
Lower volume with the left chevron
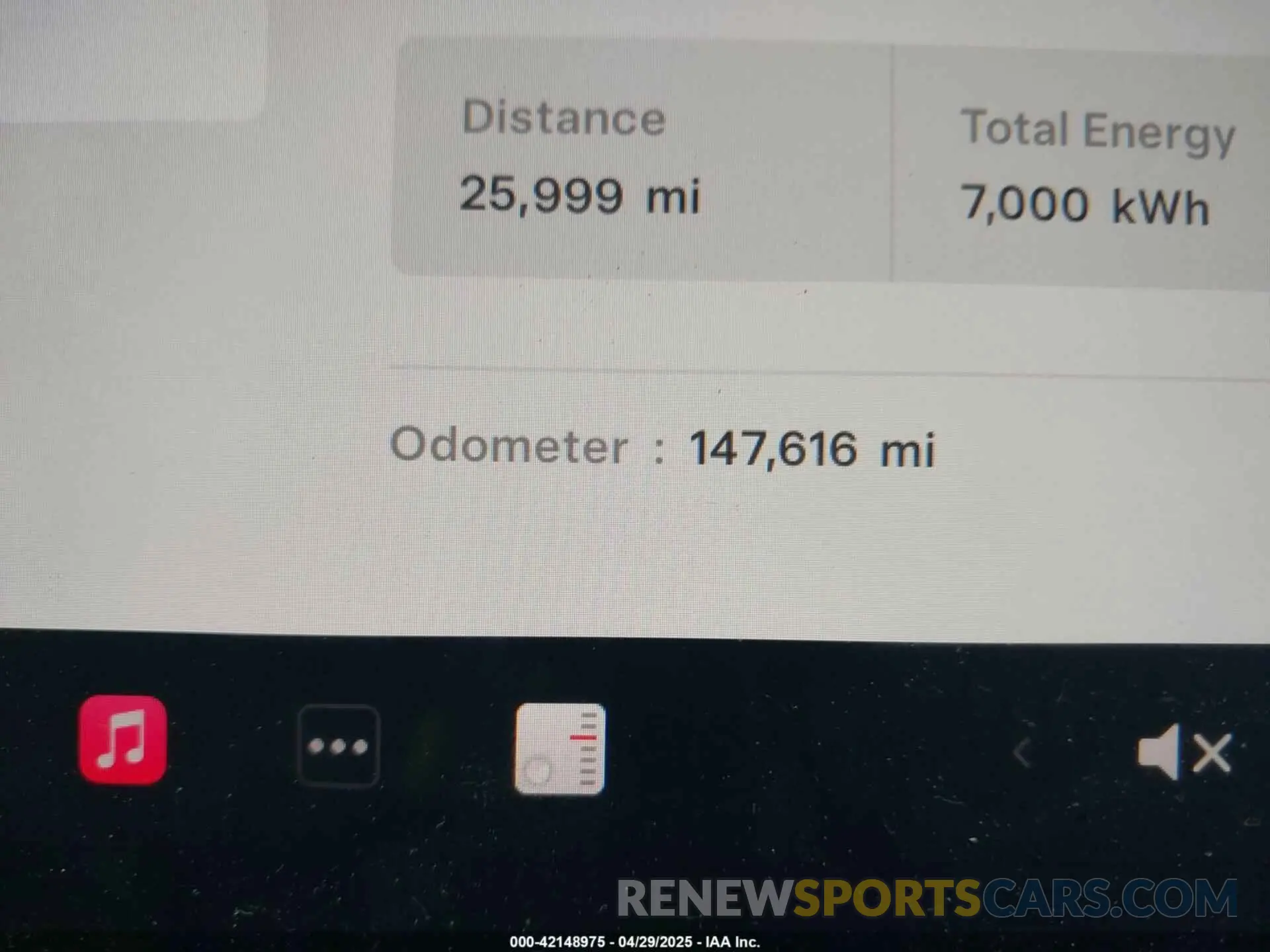(x=1023, y=752)
